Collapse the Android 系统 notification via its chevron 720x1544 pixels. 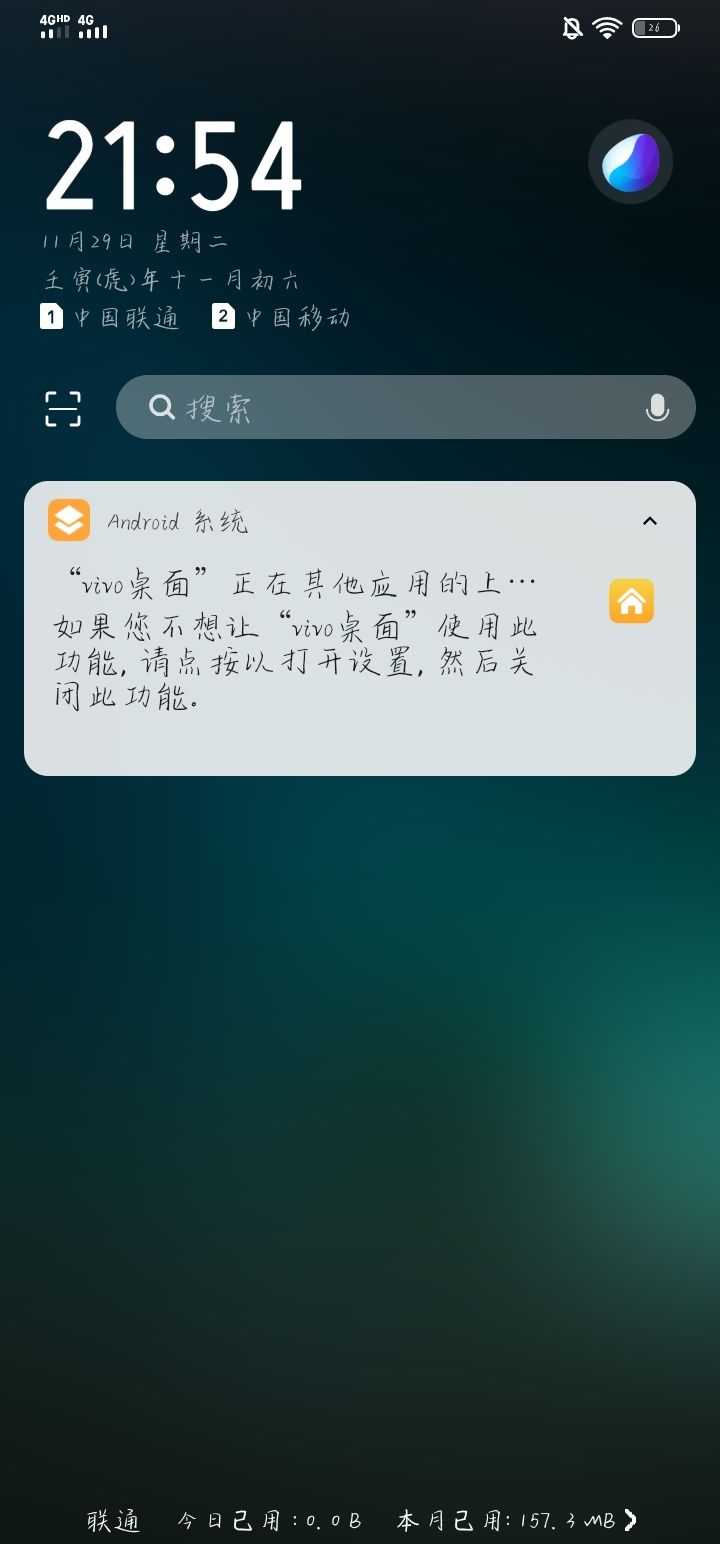click(x=649, y=520)
